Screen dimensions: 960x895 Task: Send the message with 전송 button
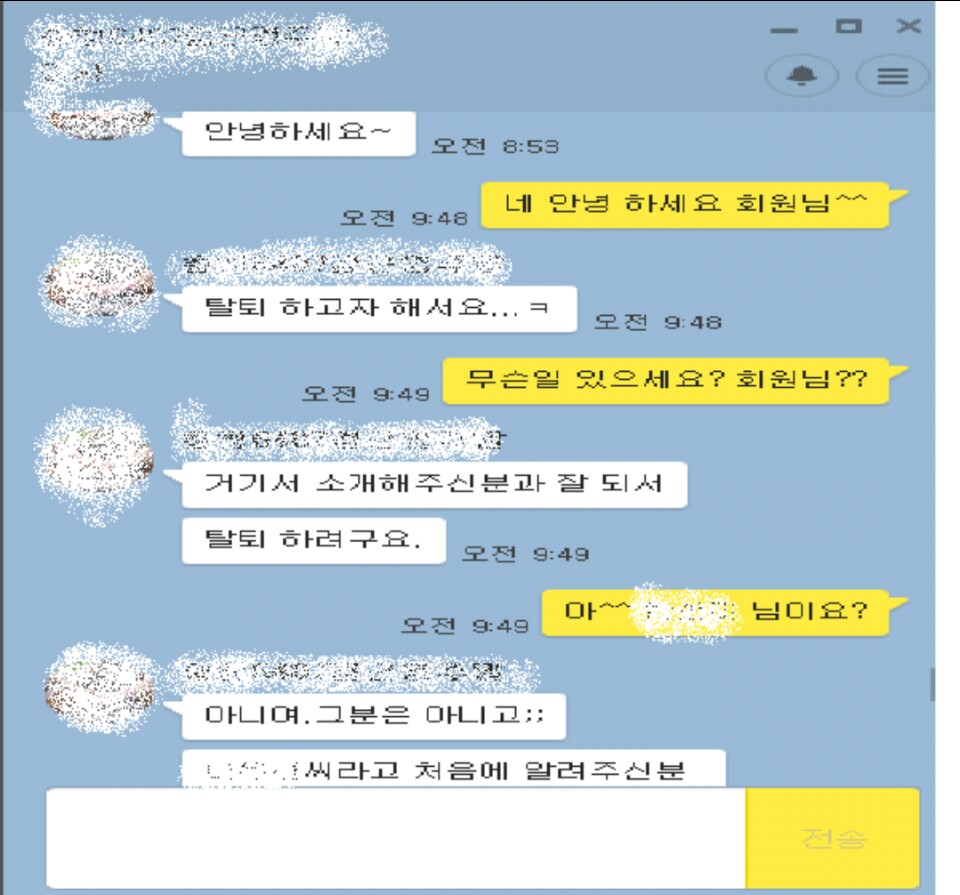click(832, 838)
